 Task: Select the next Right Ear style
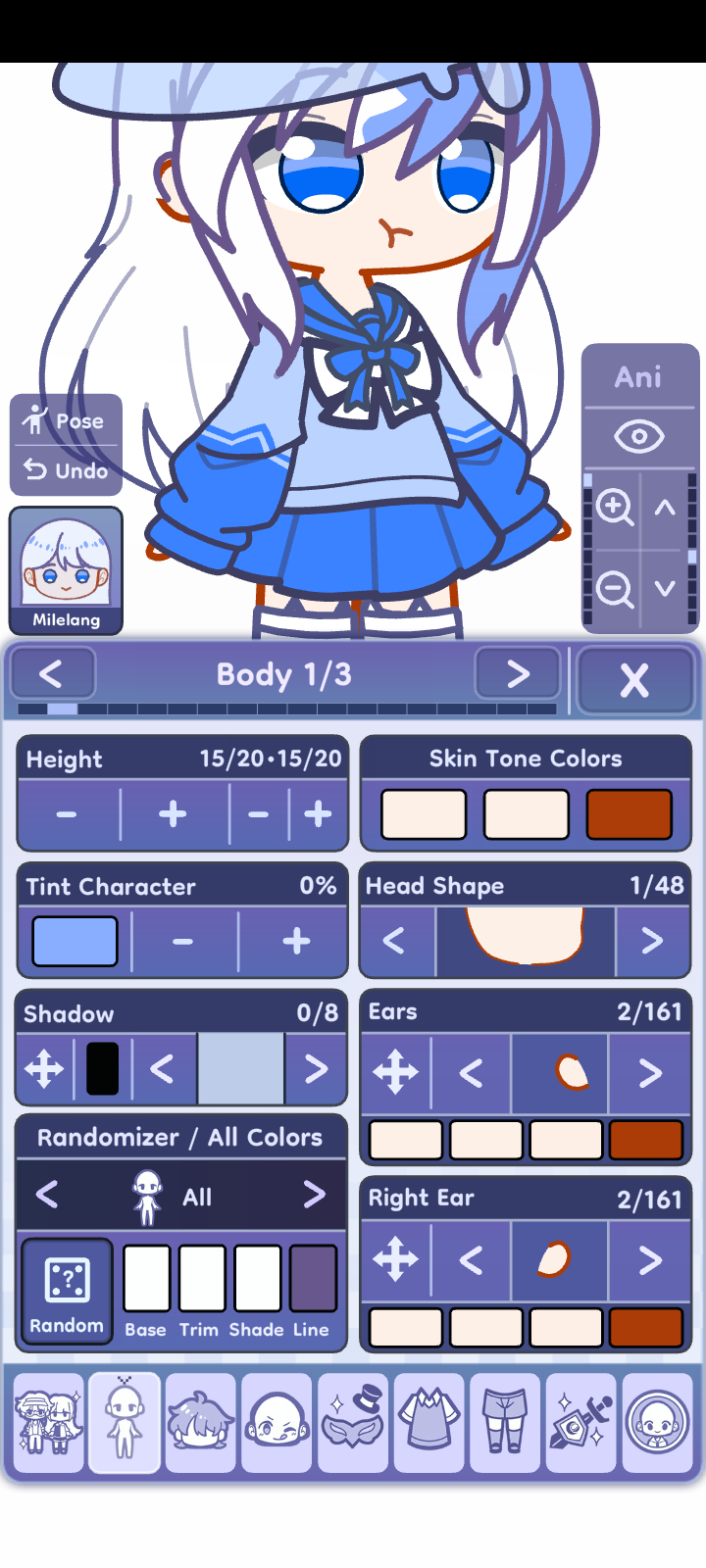pos(650,1259)
